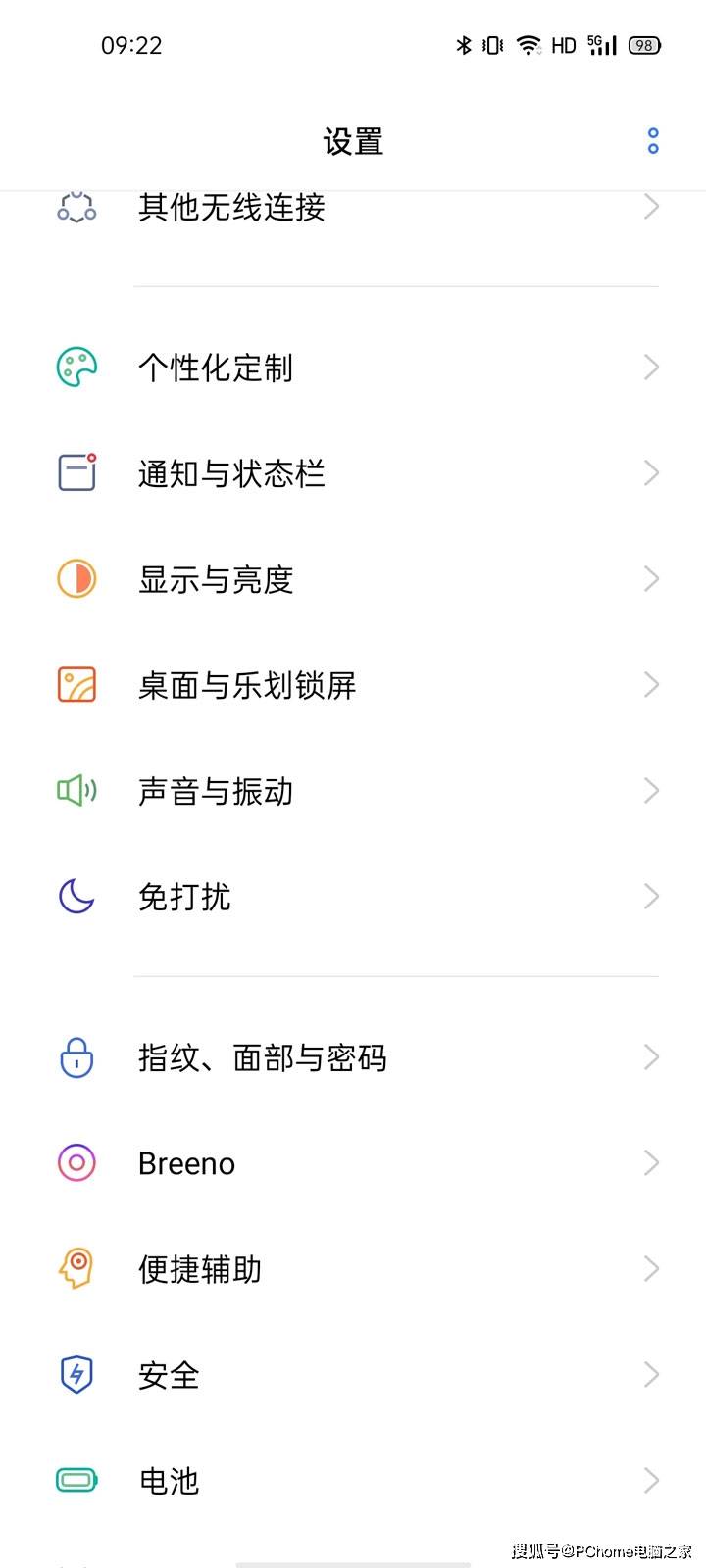Expand 其他无线连接 via its chevron
Image resolution: width=706 pixels, height=1568 pixels.
pyautogui.click(x=651, y=208)
